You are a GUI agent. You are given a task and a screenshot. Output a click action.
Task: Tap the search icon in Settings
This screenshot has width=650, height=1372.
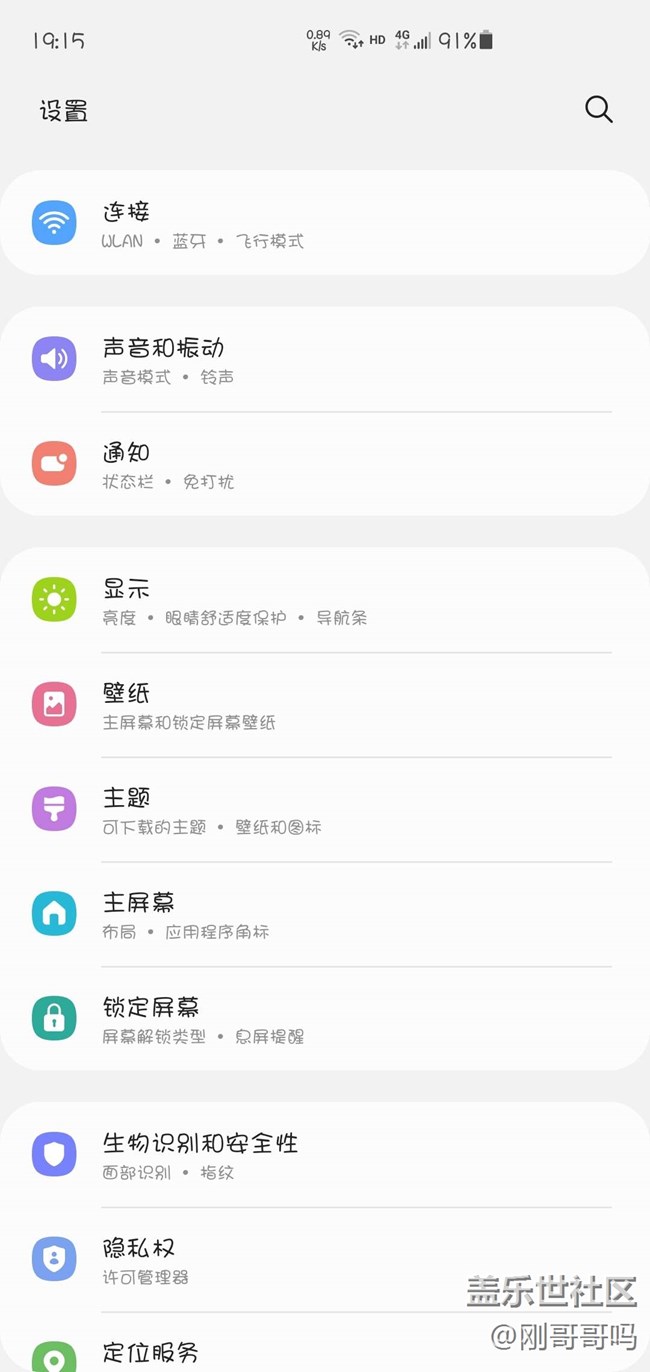[x=598, y=109]
